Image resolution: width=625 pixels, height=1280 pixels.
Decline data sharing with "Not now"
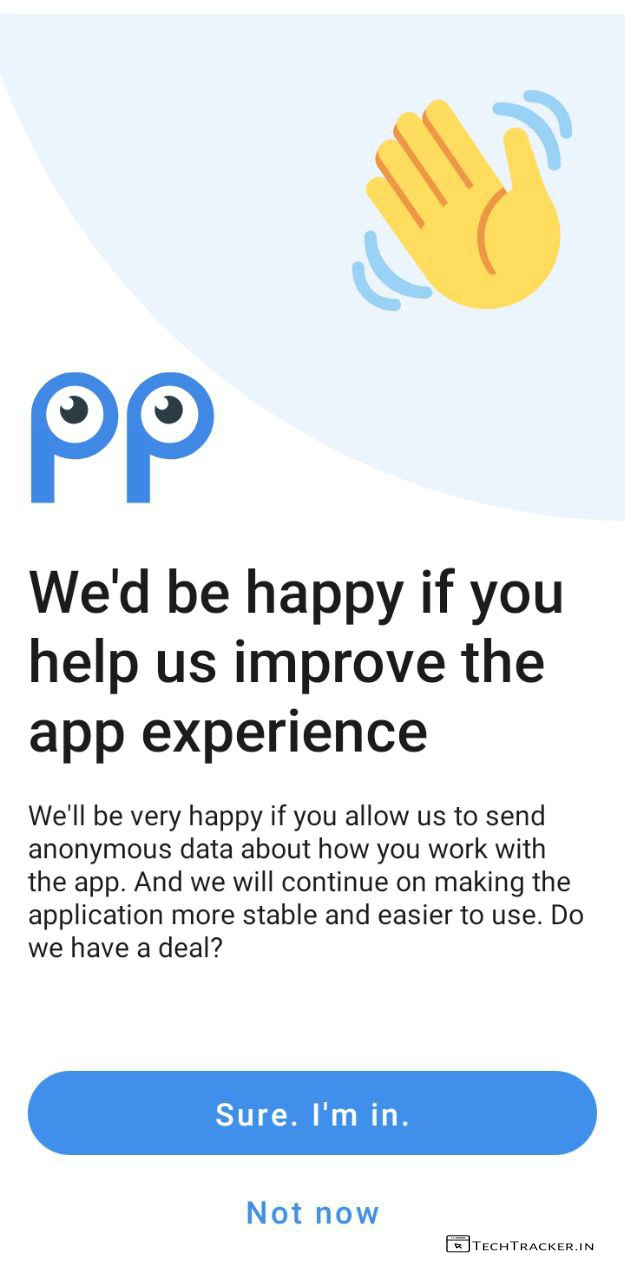[x=313, y=1213]
